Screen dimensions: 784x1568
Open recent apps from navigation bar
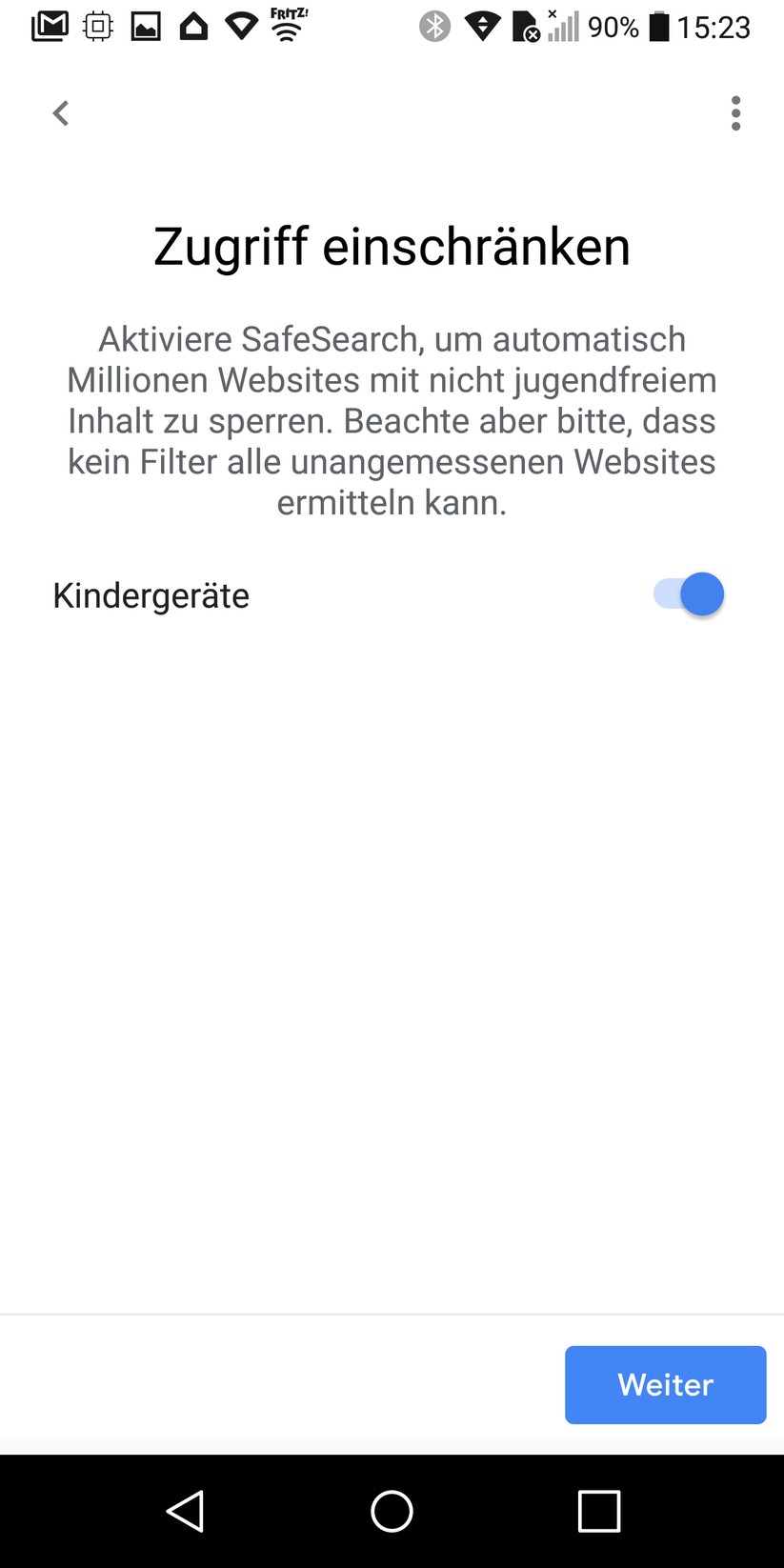pos(599,1511)
